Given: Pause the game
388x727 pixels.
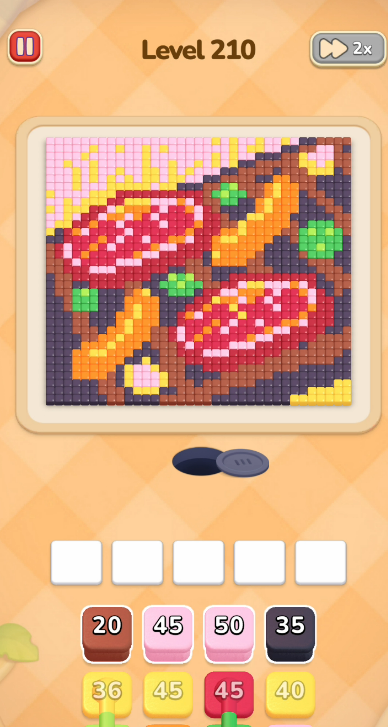Looking at the screenshot, I should [25, 47].
